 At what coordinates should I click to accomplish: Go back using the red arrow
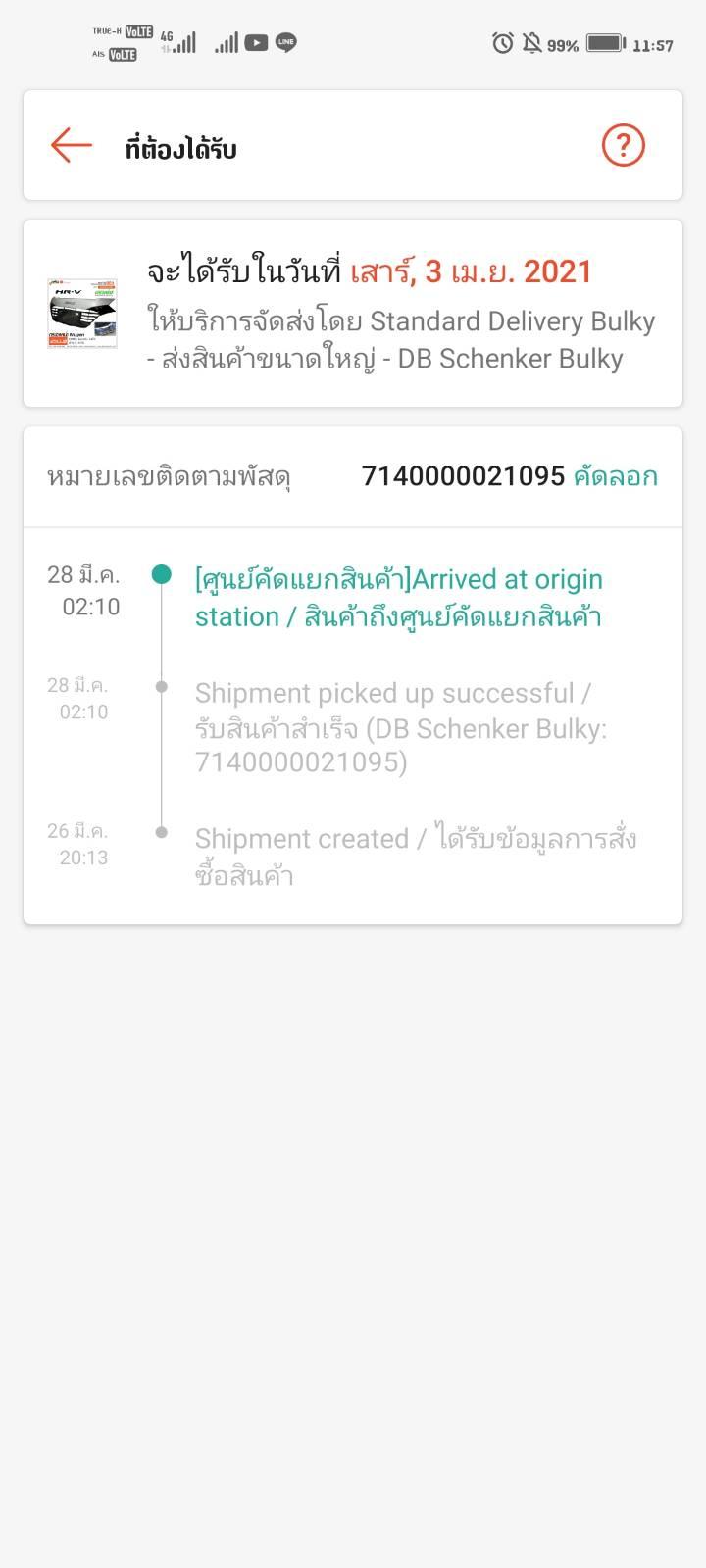[72, 146]
